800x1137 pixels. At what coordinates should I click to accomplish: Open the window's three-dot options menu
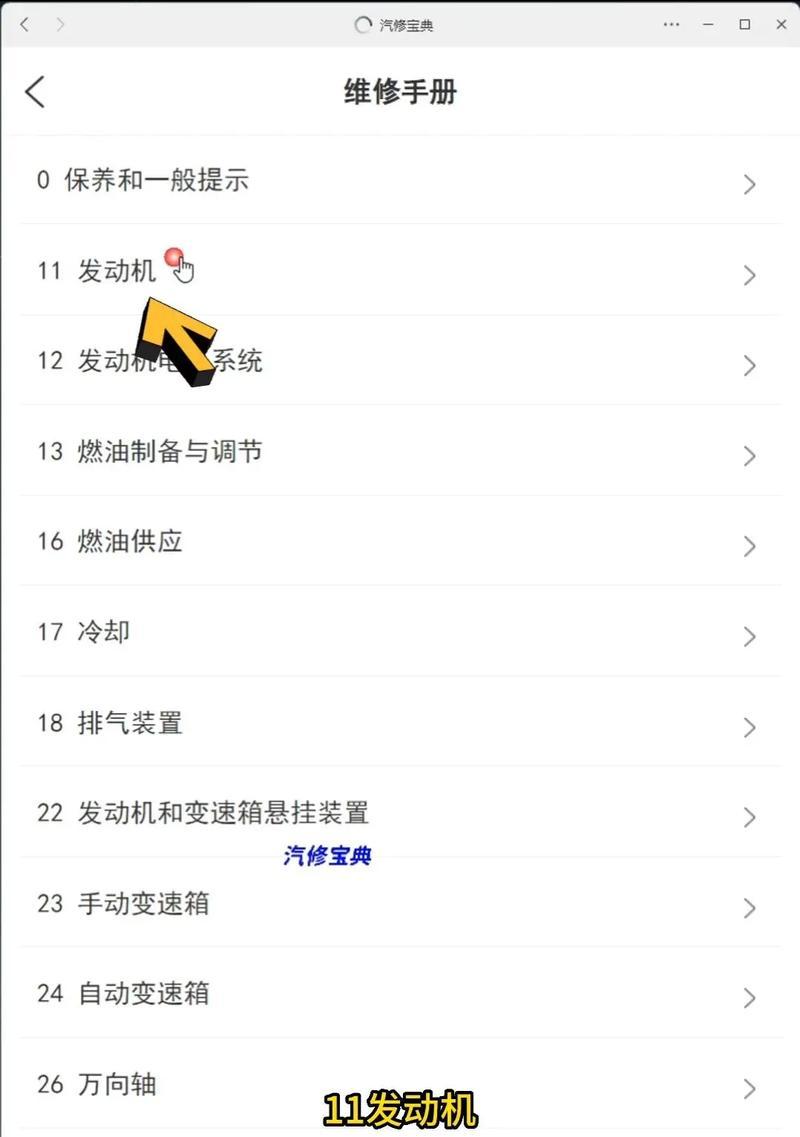(x=672, y=25)
